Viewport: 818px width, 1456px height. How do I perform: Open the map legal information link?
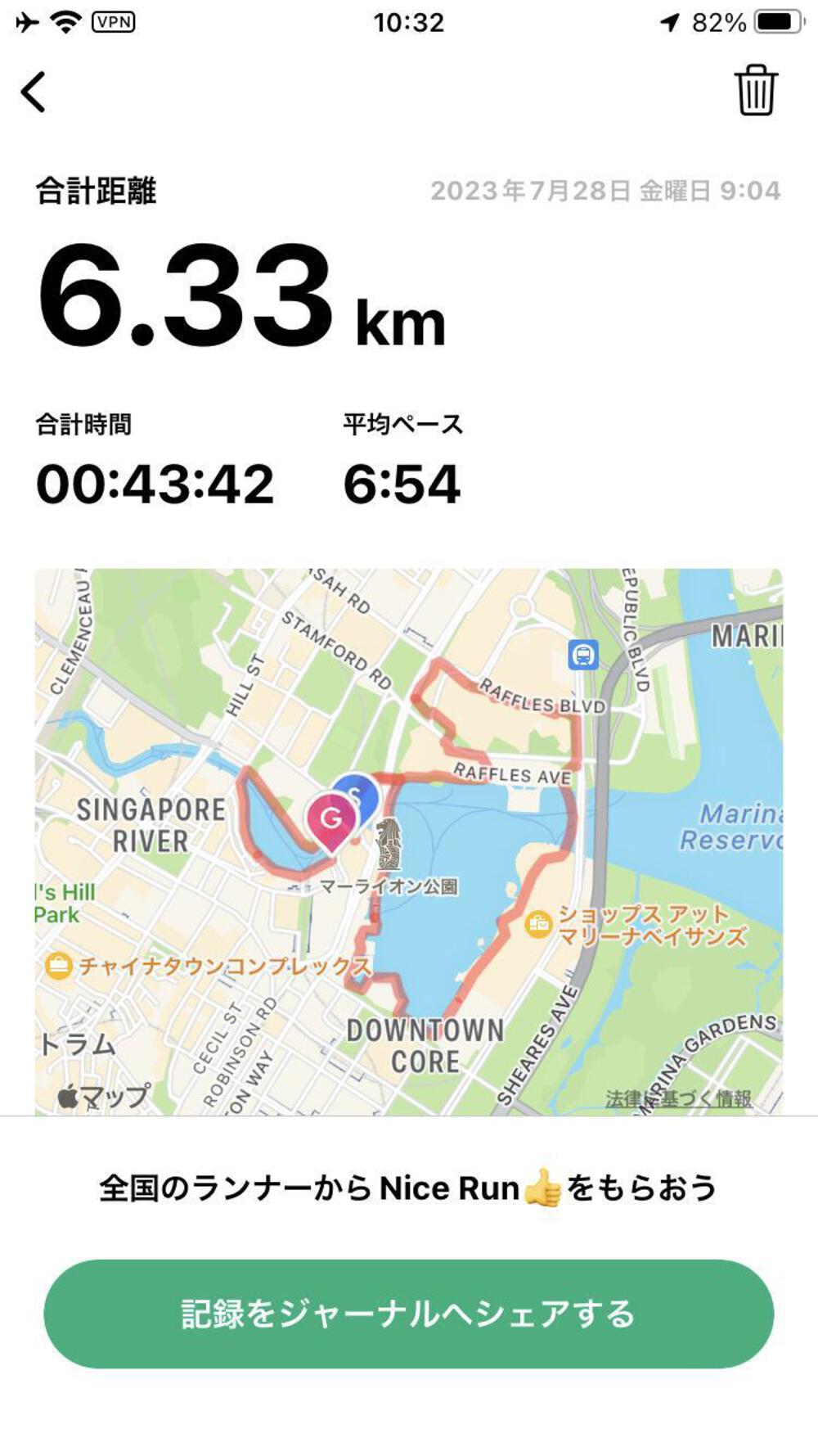click(678, 1098)
